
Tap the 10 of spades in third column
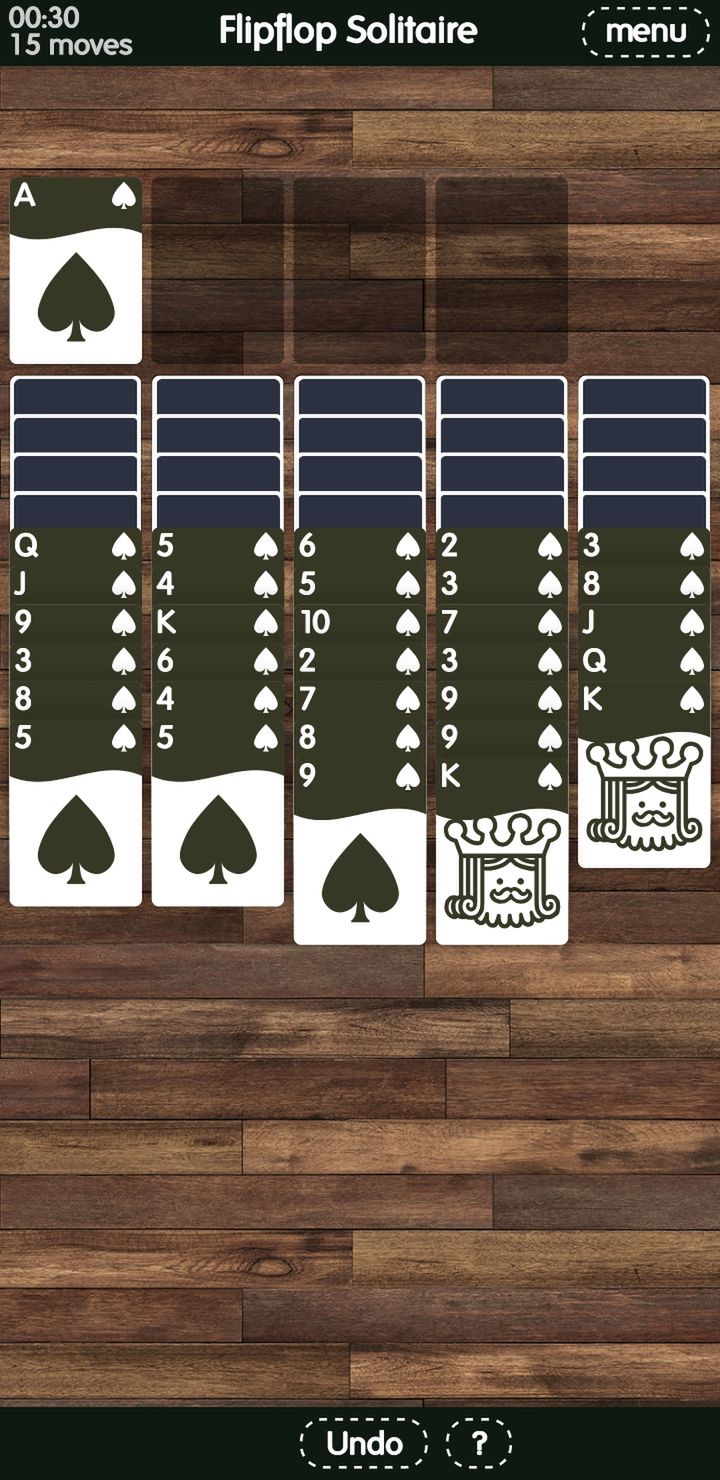tap(360, 623)
